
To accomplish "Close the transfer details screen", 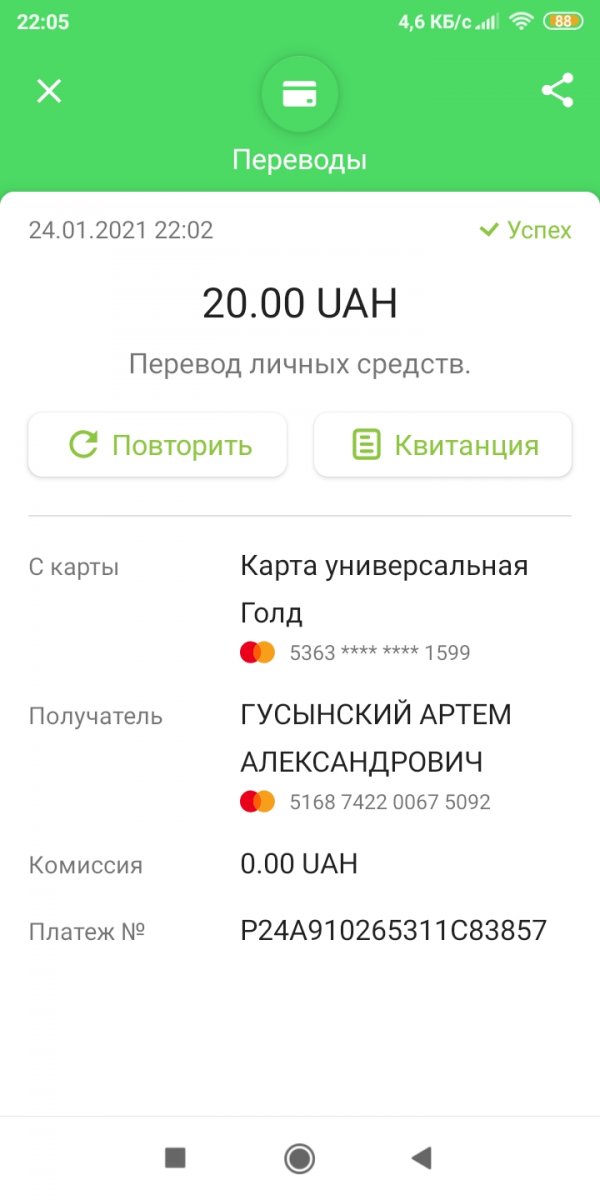I will (49, 91).
